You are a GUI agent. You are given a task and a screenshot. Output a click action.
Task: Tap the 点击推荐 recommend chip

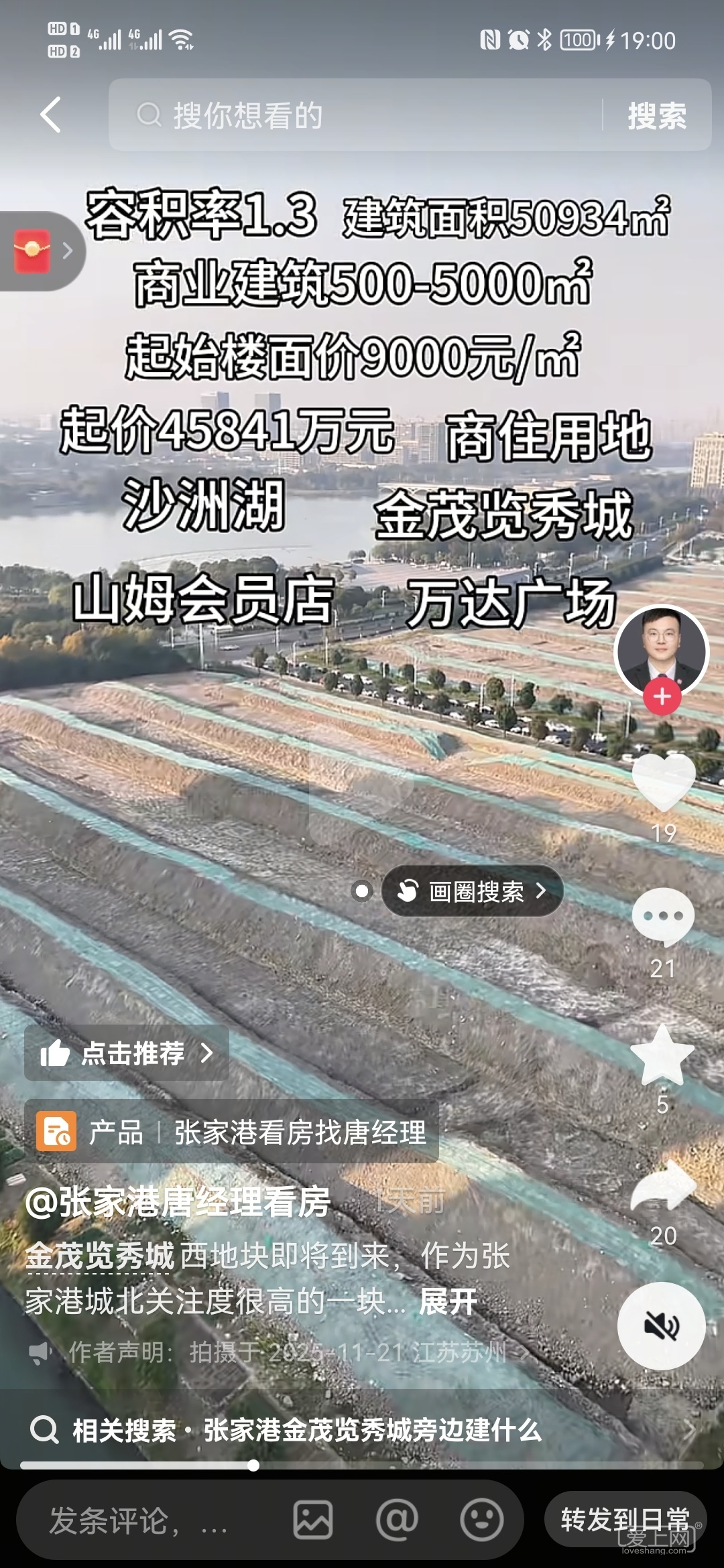127,1053
